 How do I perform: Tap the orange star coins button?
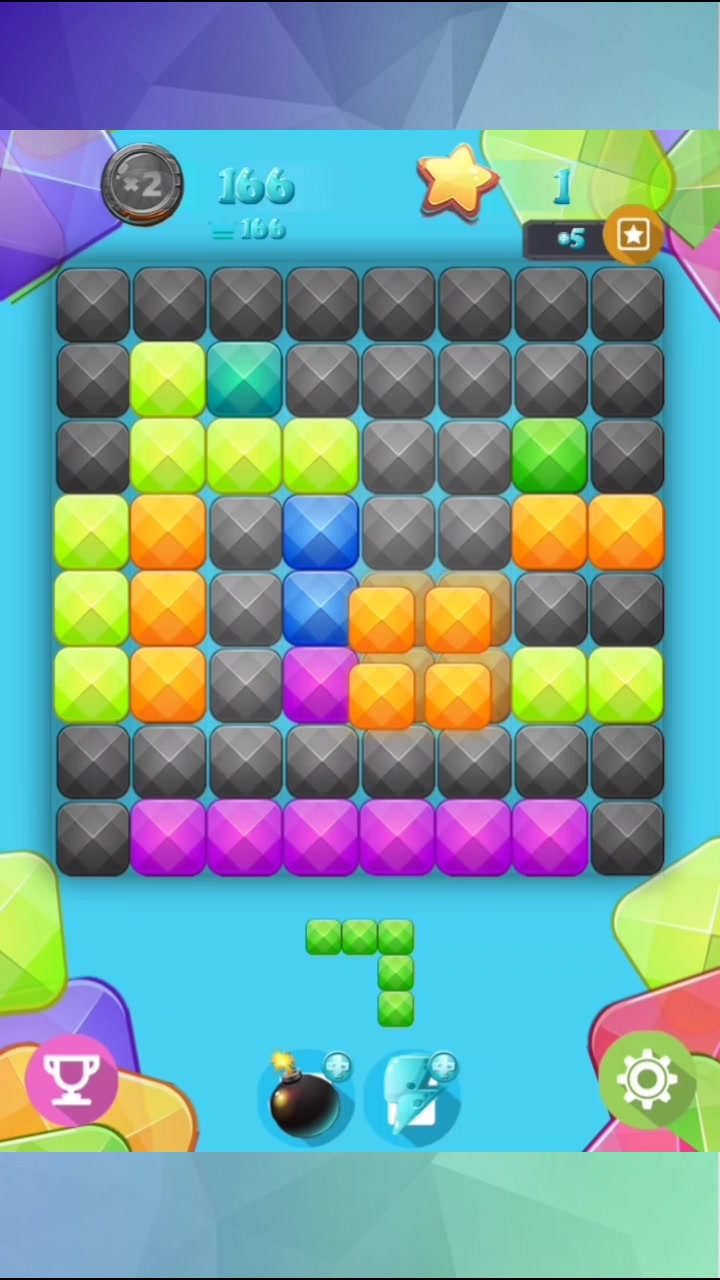[x=634, y=235]
